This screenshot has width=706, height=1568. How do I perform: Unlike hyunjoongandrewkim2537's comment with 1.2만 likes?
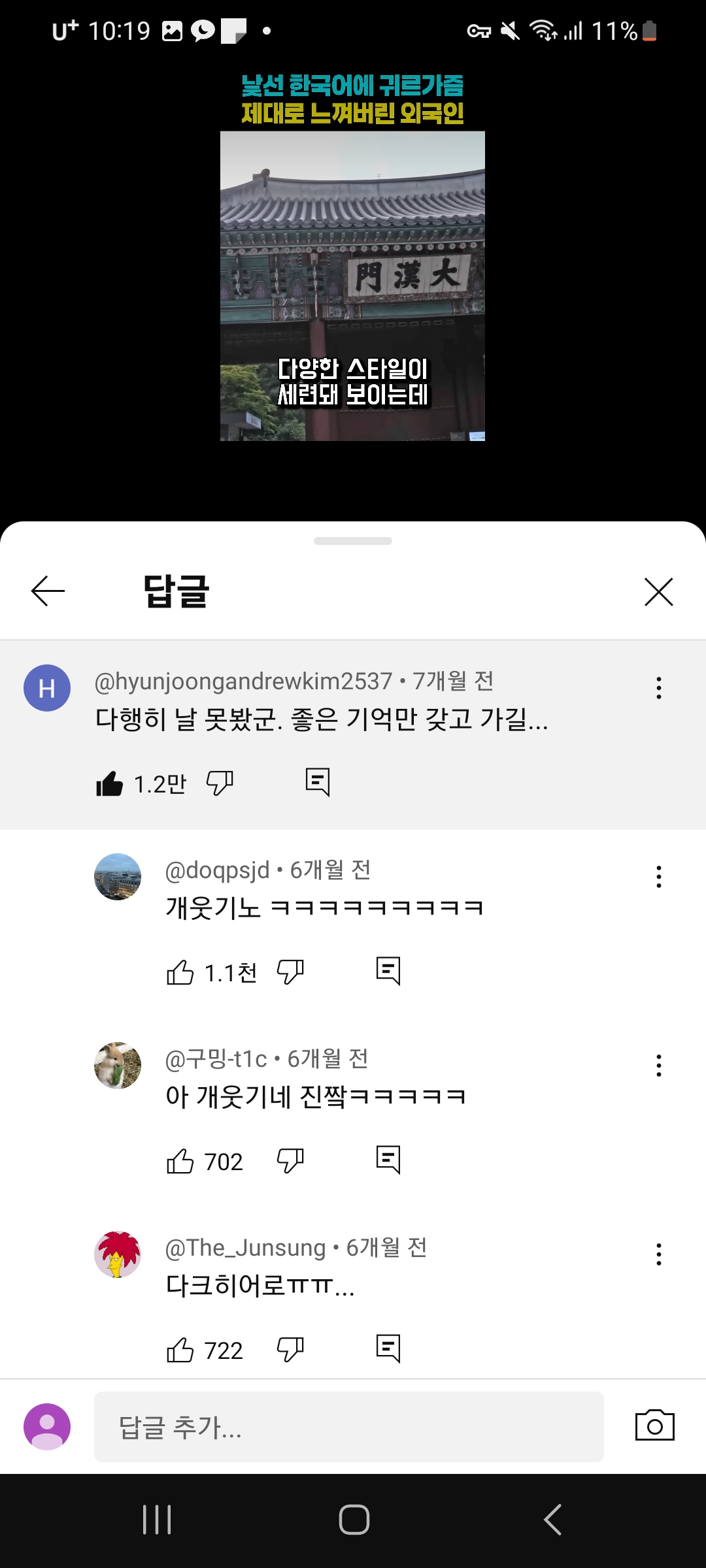(110, 783)
